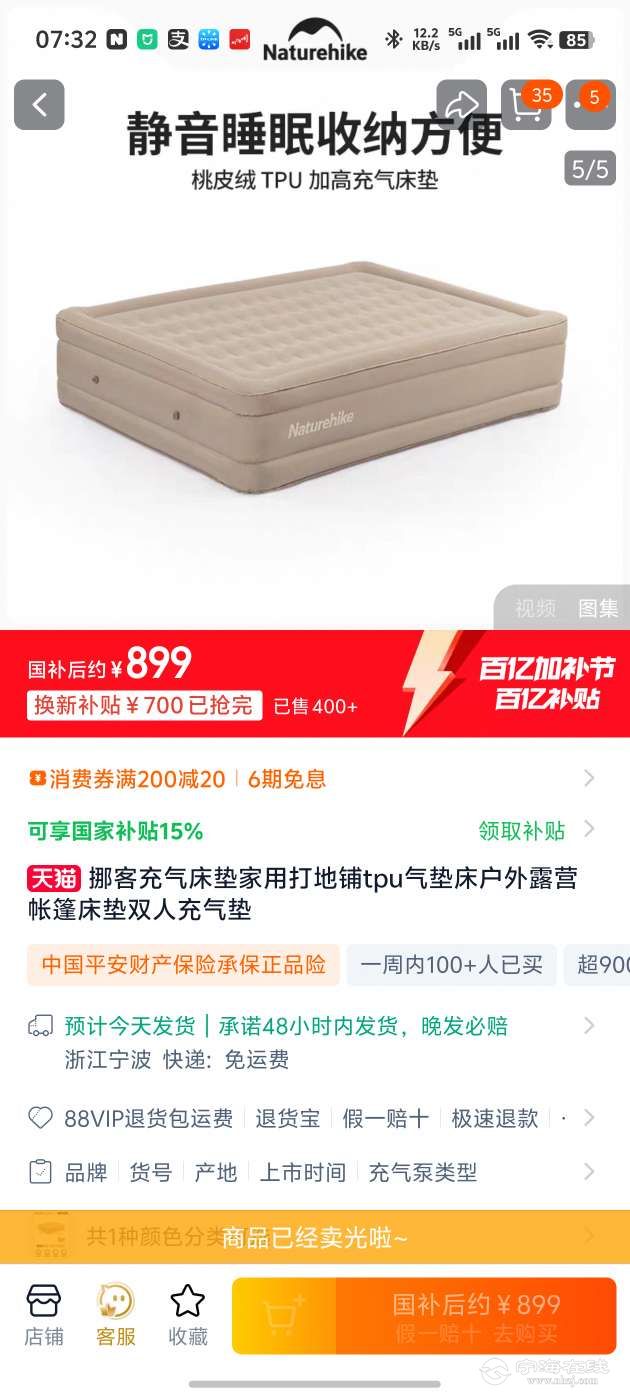Switch to the 图集 tab
This screenshot has height=1400, width=630.
click(x=598, y=608)
